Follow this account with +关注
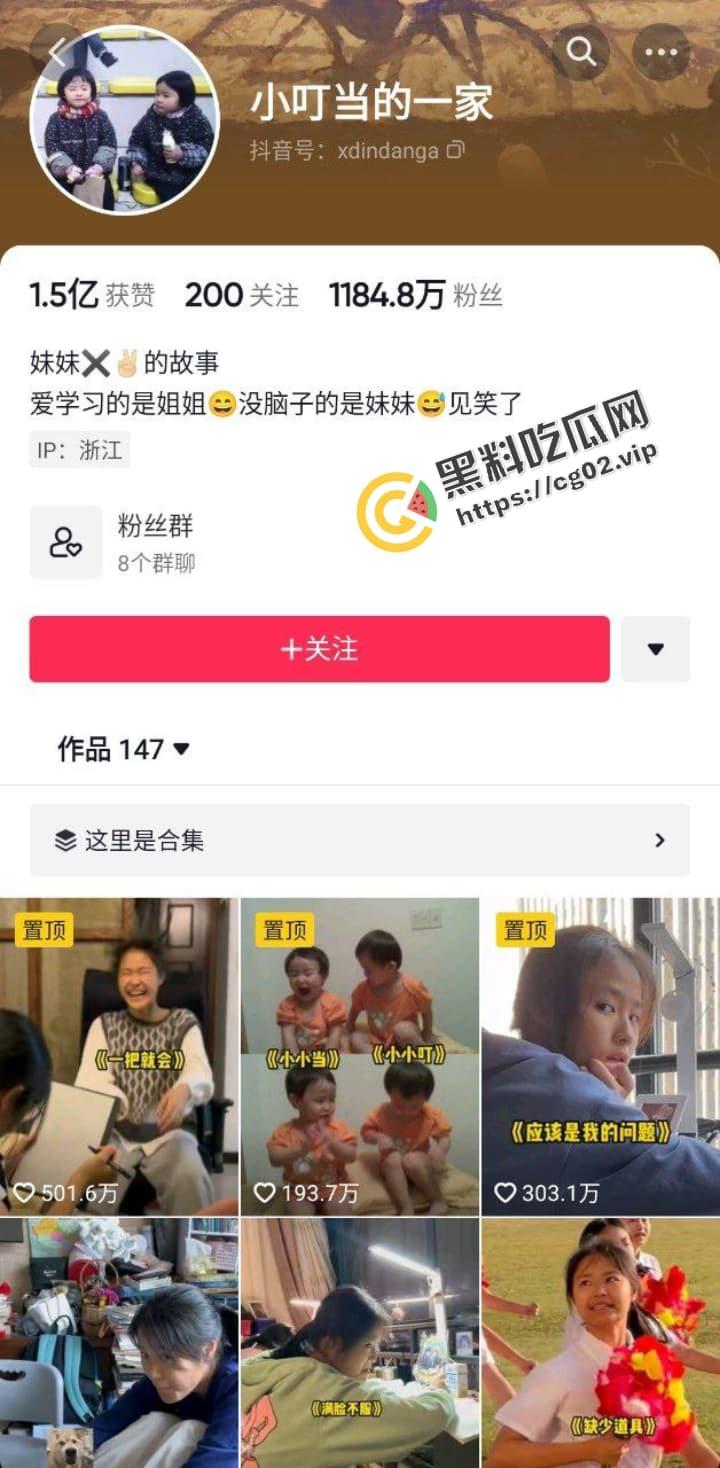Screen dimensions: 720x1468 click(x=319, y=649)
